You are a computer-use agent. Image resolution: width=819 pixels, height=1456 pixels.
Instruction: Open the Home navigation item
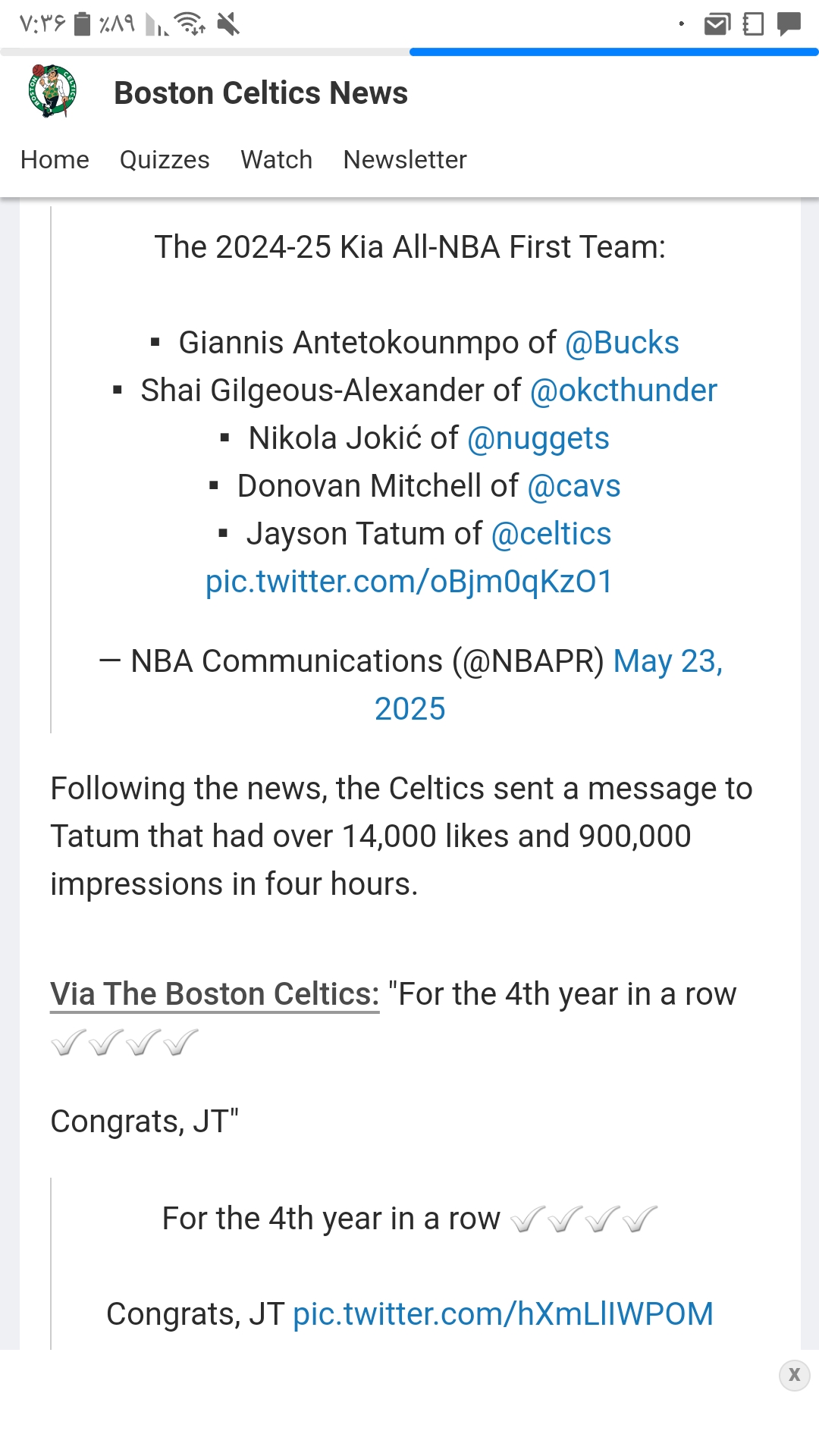coord(55,160)
